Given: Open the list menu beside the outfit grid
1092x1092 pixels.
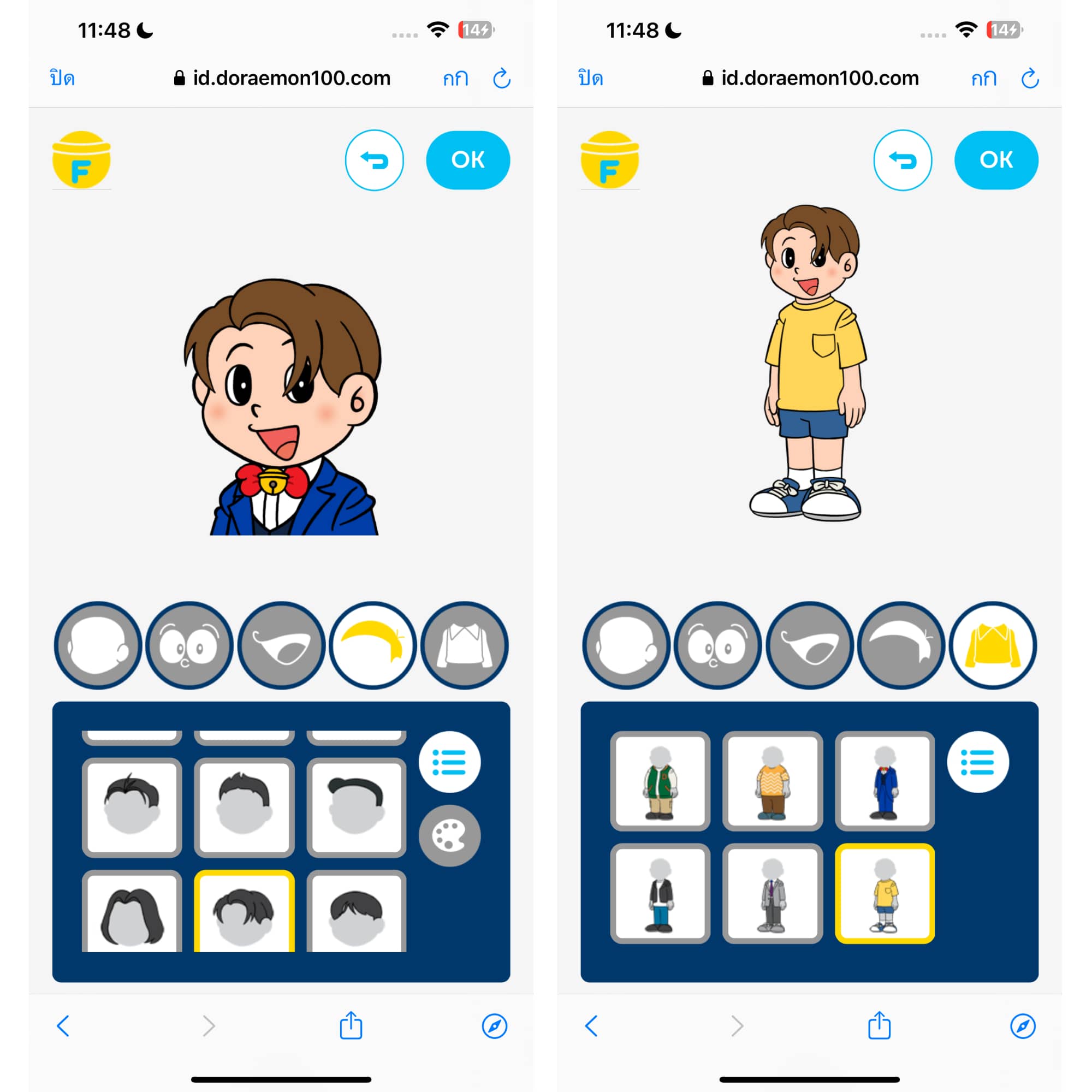Looking at the screenshot, I should pyautogui.click(x=977, y=762).
